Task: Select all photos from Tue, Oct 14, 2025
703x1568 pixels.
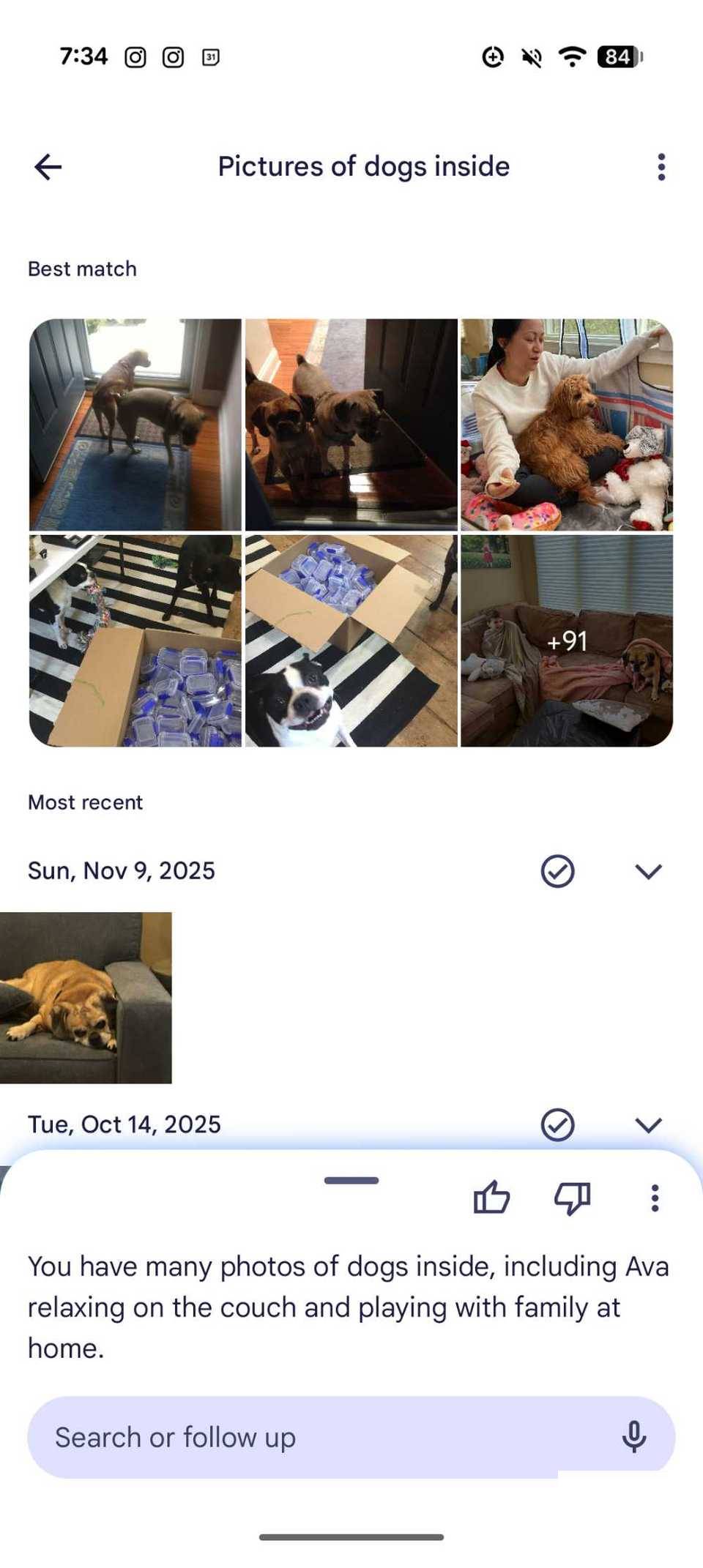Action: point(557,1125)
